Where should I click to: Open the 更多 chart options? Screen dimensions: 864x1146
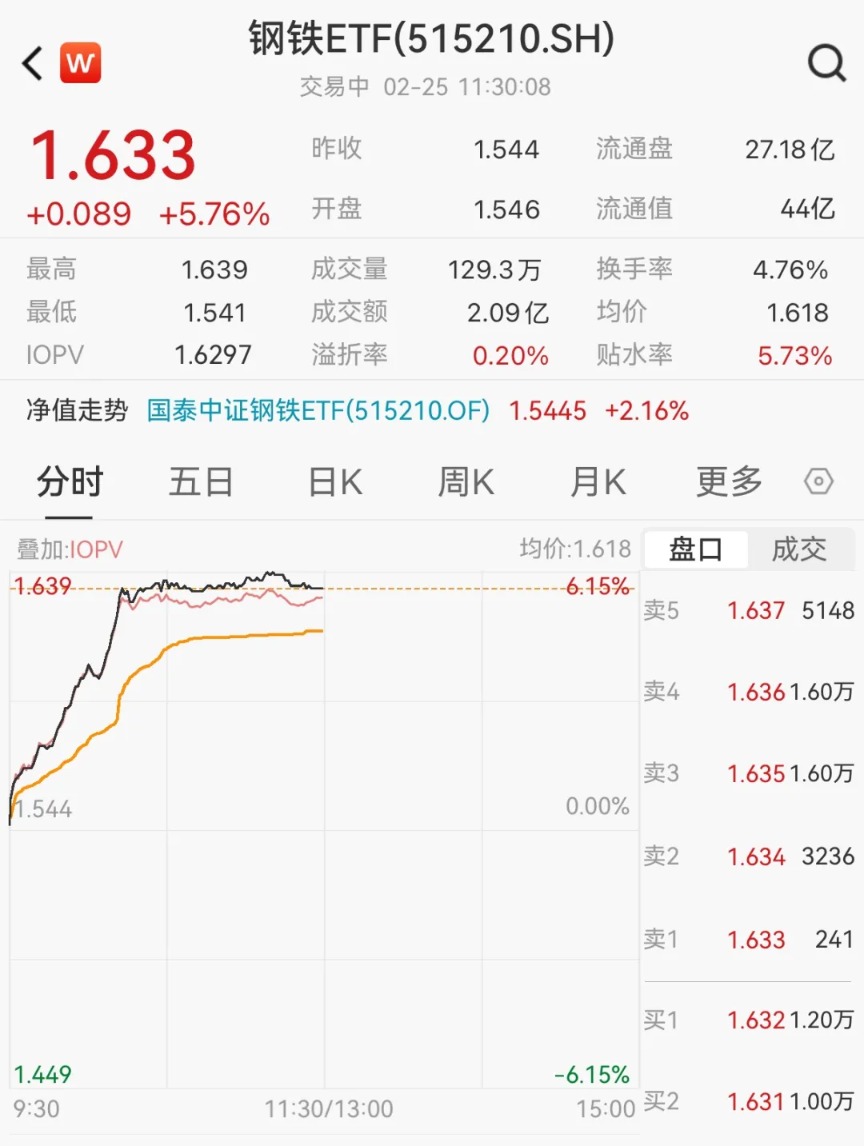tap(729, 483)
